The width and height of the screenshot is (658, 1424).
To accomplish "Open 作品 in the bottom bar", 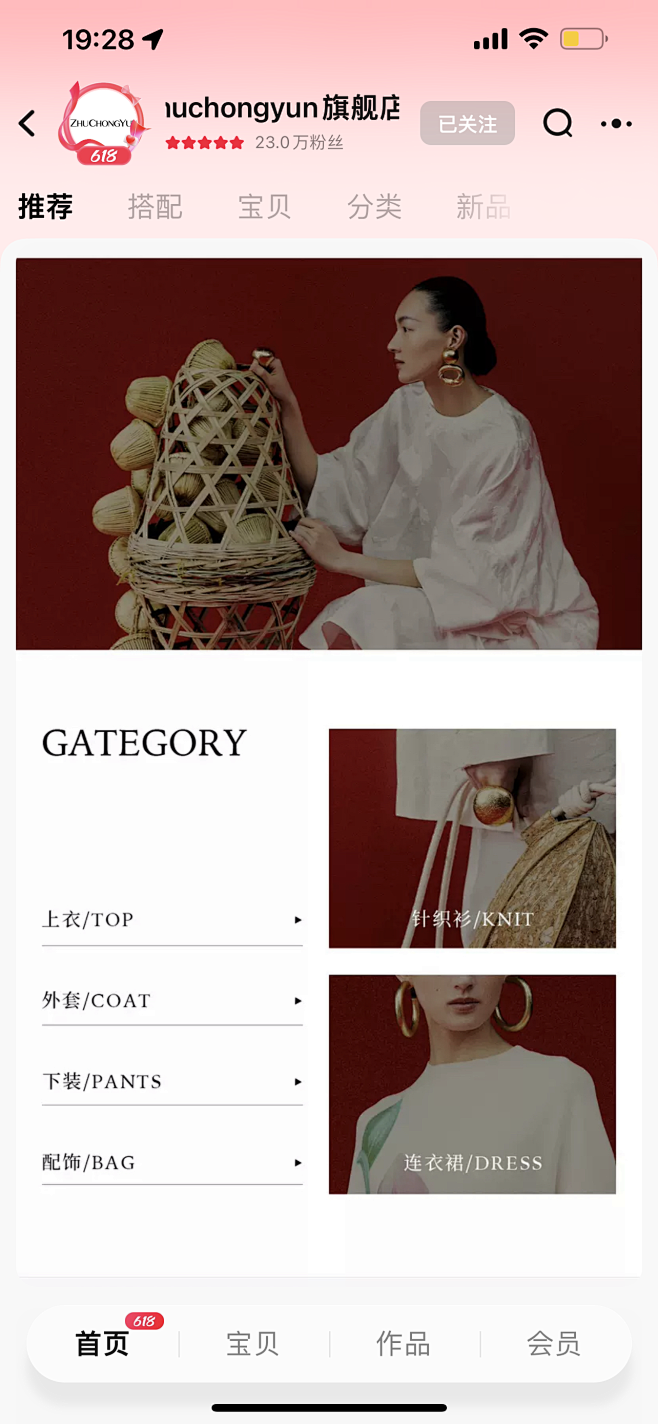I will (x=403, y=1344).
